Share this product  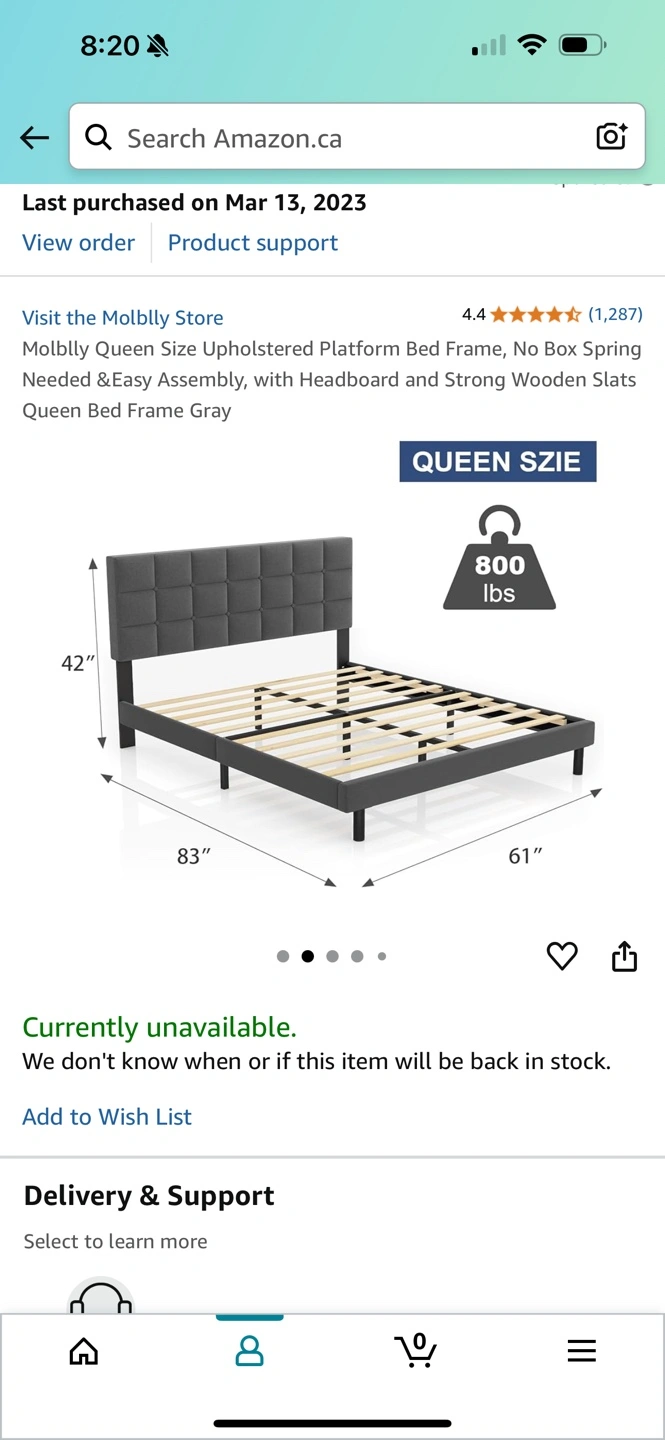(x=624, y=956)
